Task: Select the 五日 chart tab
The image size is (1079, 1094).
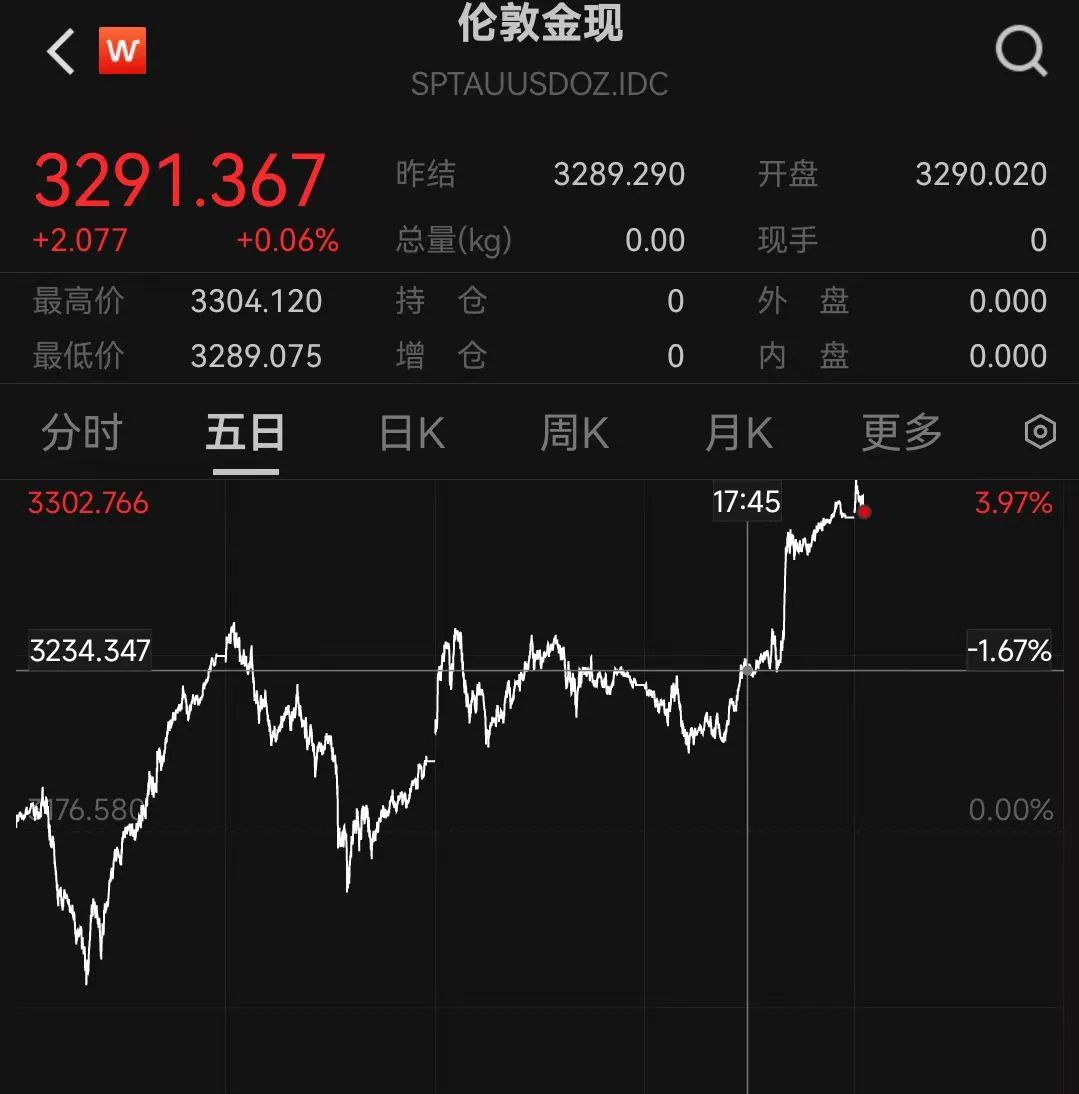Action: click(x=245, y=433)
